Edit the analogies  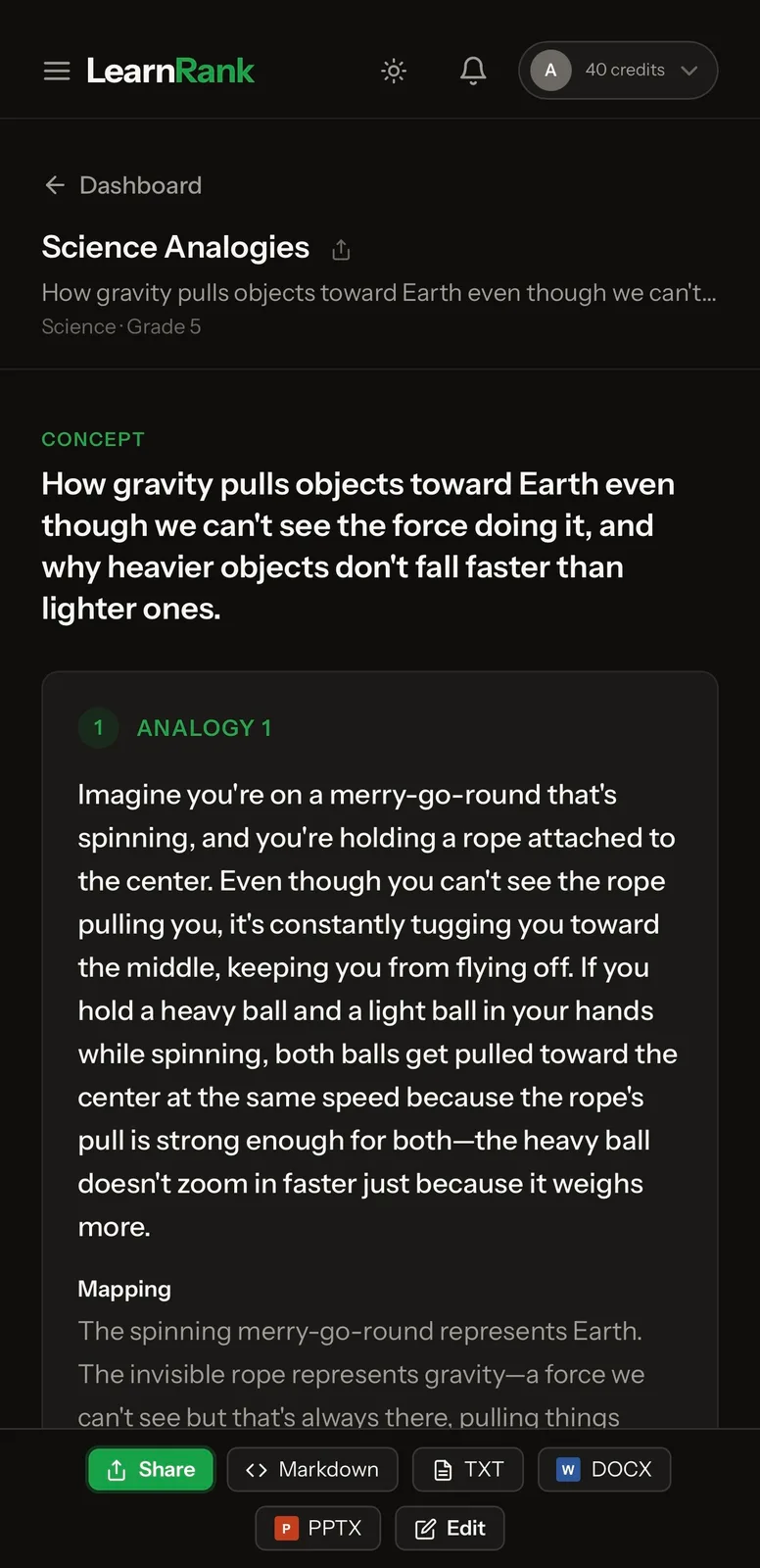tap(450, 1528)
